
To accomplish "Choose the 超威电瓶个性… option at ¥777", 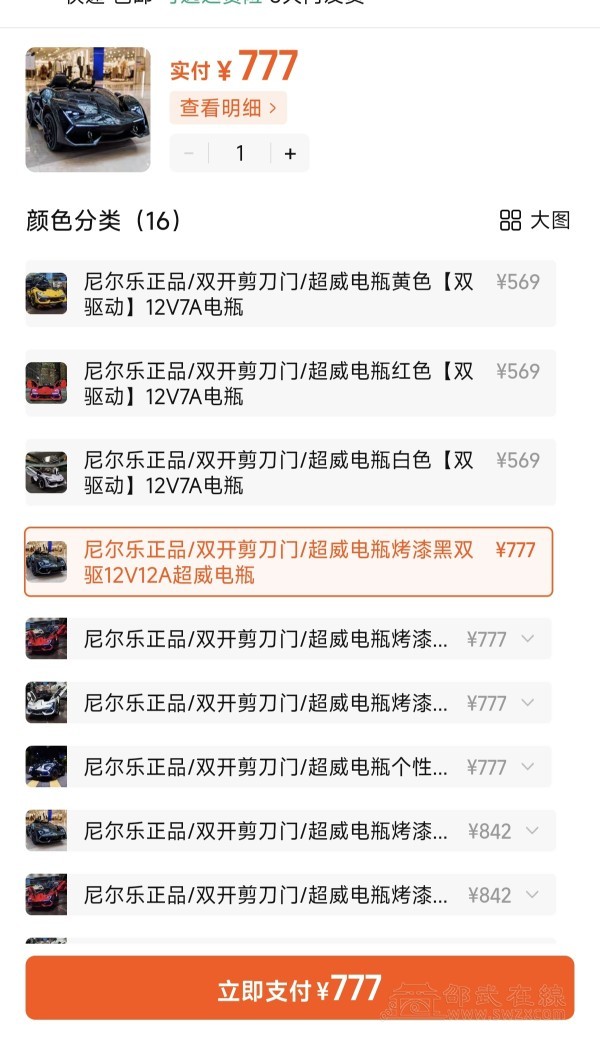I will 290,767.
